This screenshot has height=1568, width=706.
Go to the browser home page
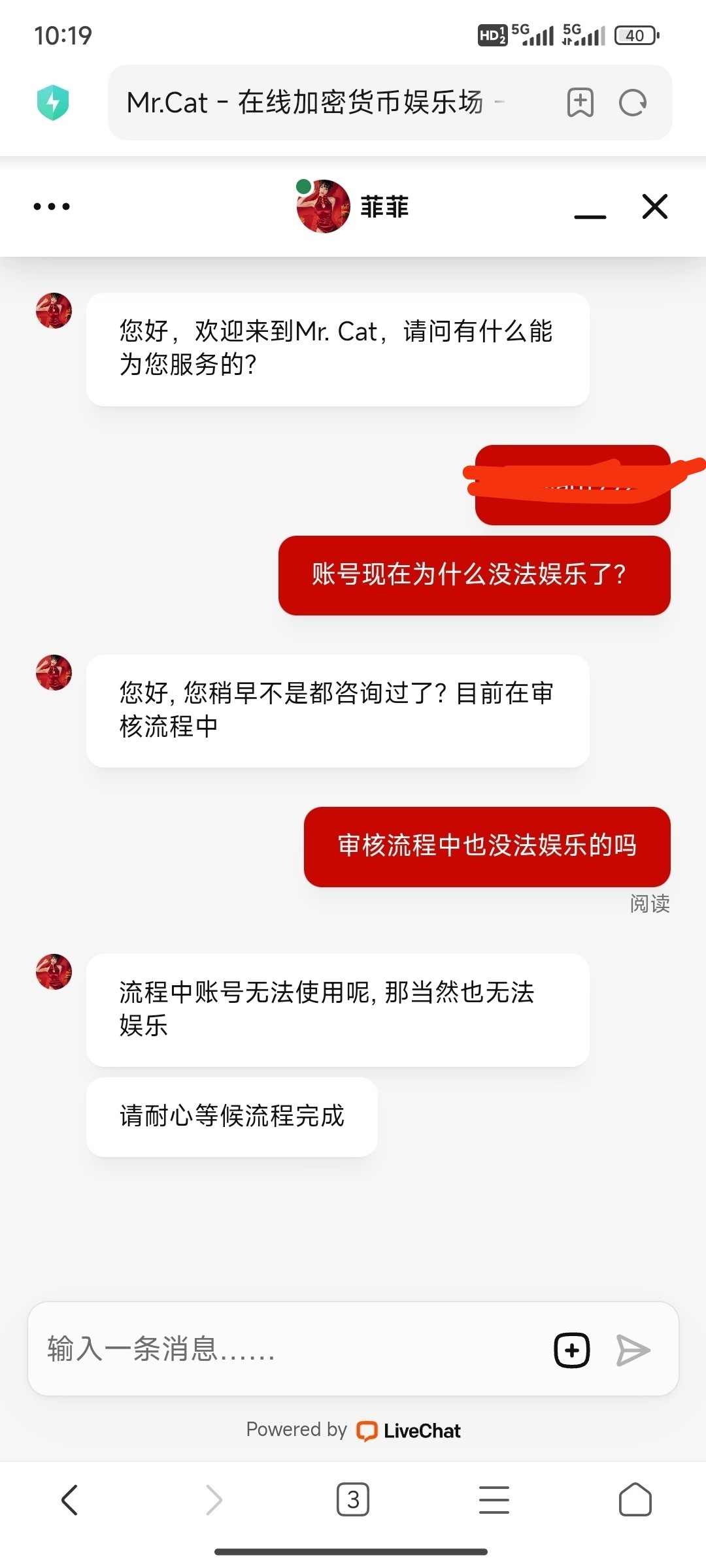635,1499
